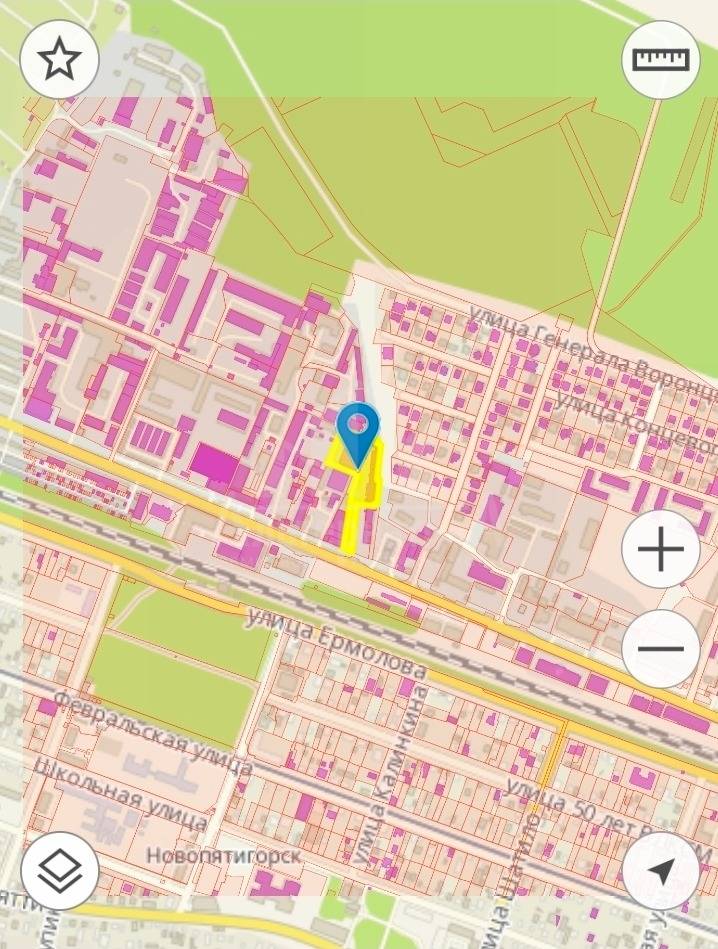This screenshot has height=949, width=718.
Task: Center map on my location
Action: (660, 871)
